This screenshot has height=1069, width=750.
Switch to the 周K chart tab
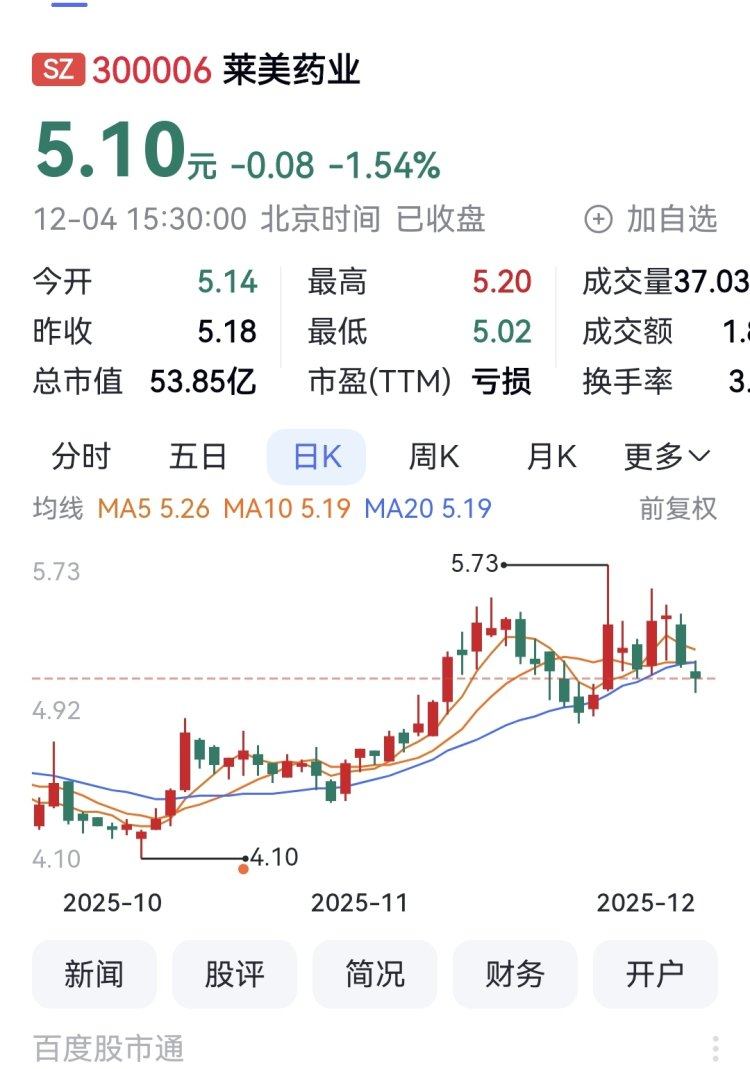(x=434, y=457)
